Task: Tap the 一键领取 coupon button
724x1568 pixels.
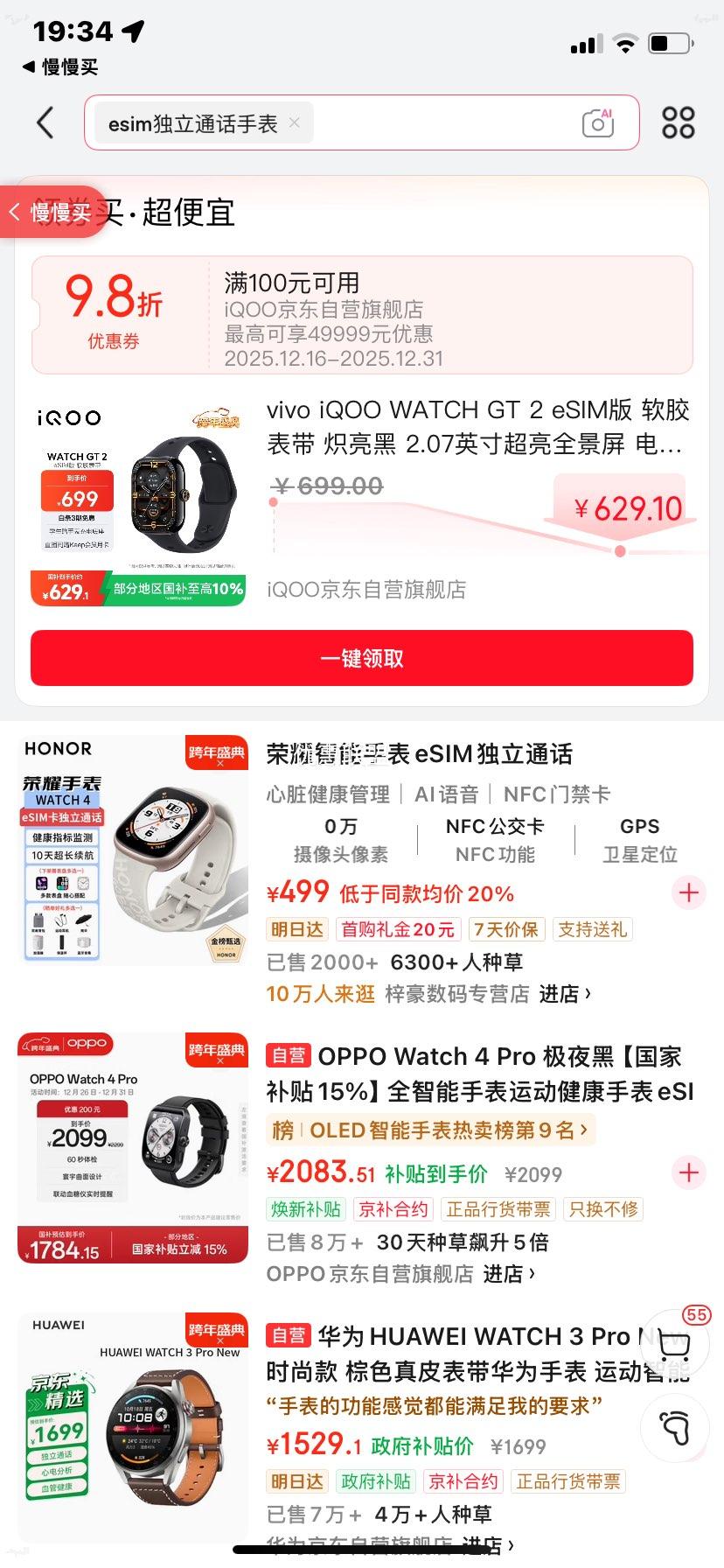Action: 362,658
